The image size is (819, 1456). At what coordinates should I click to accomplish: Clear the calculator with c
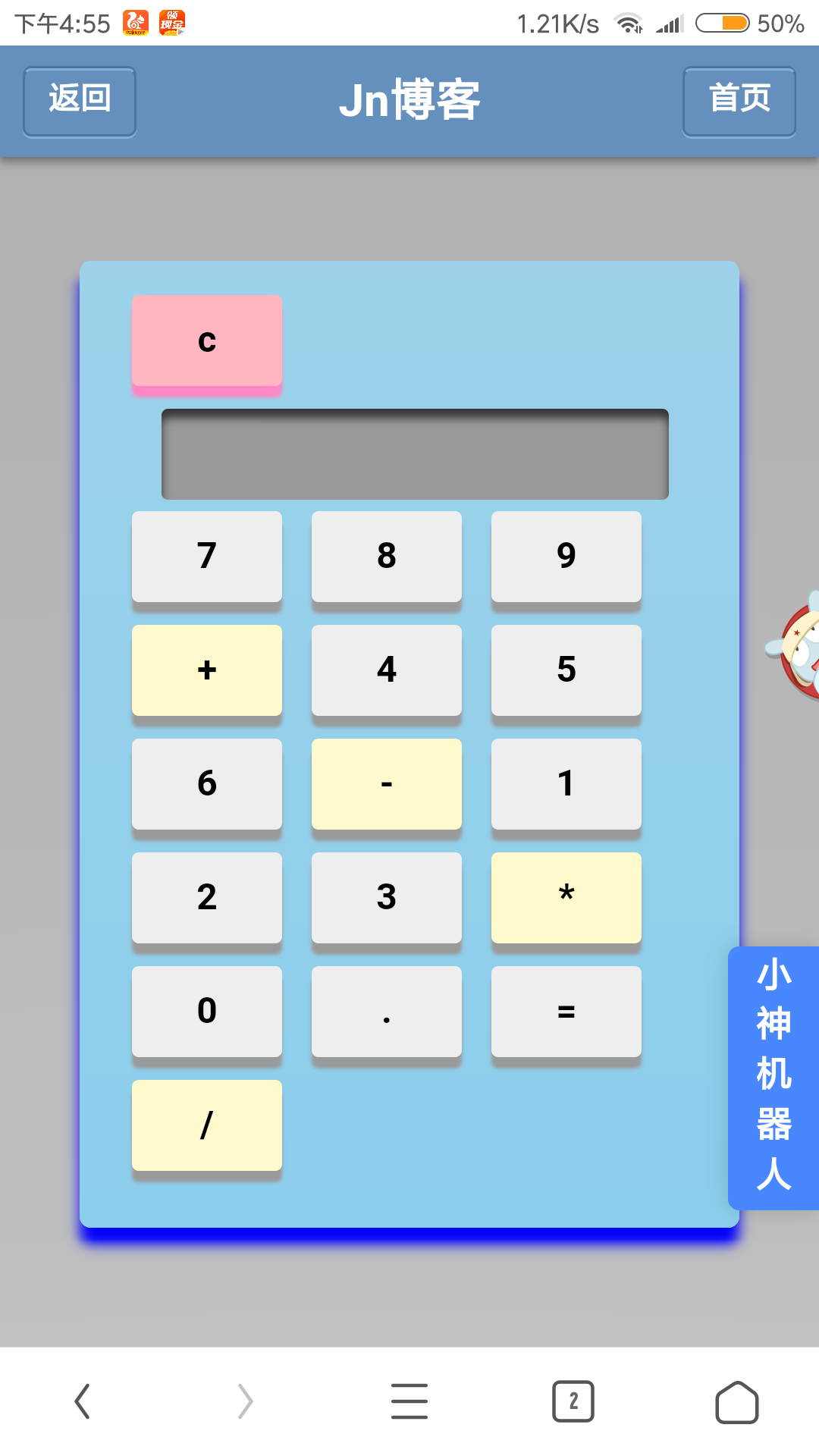point(207,341)
